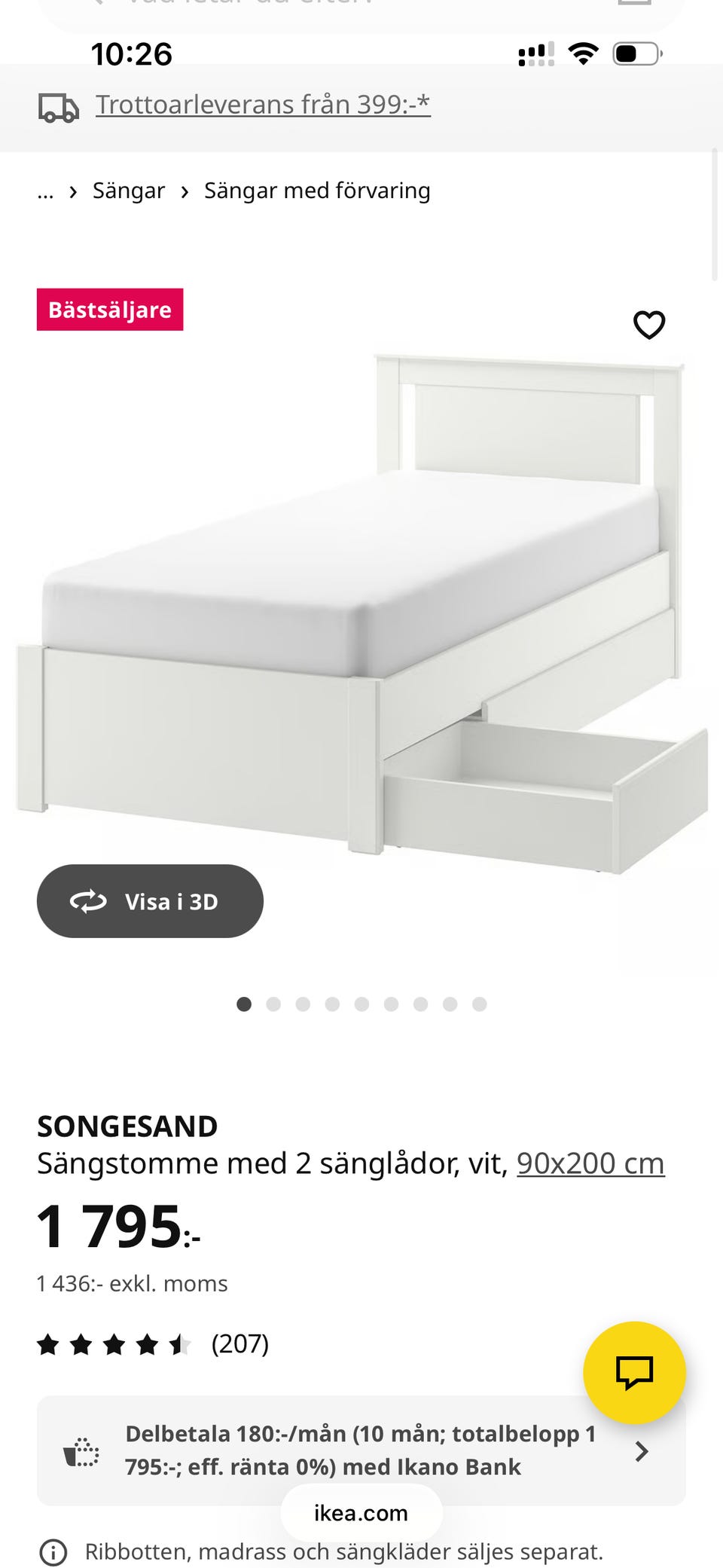Open the yellow chat button
Viewport: 723px width, 1568px height.
[x=634, y=1372]
